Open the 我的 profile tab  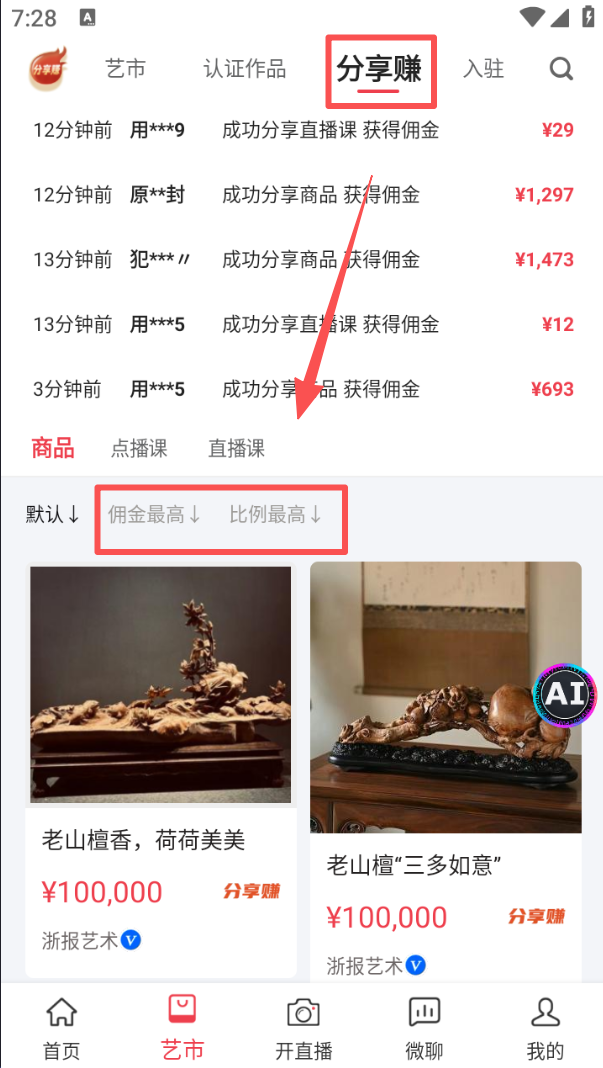545,1028
